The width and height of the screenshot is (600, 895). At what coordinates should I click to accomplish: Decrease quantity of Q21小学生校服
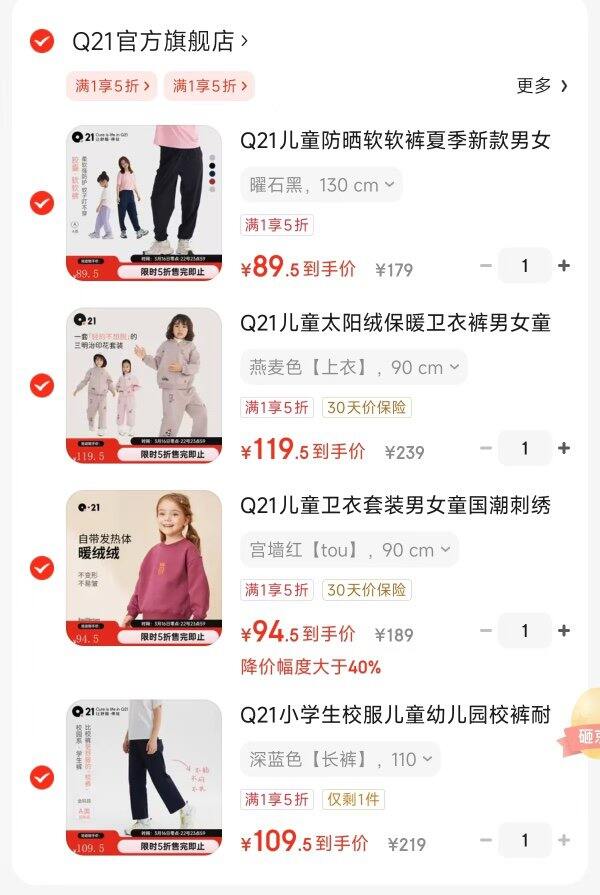coord(486,841)
